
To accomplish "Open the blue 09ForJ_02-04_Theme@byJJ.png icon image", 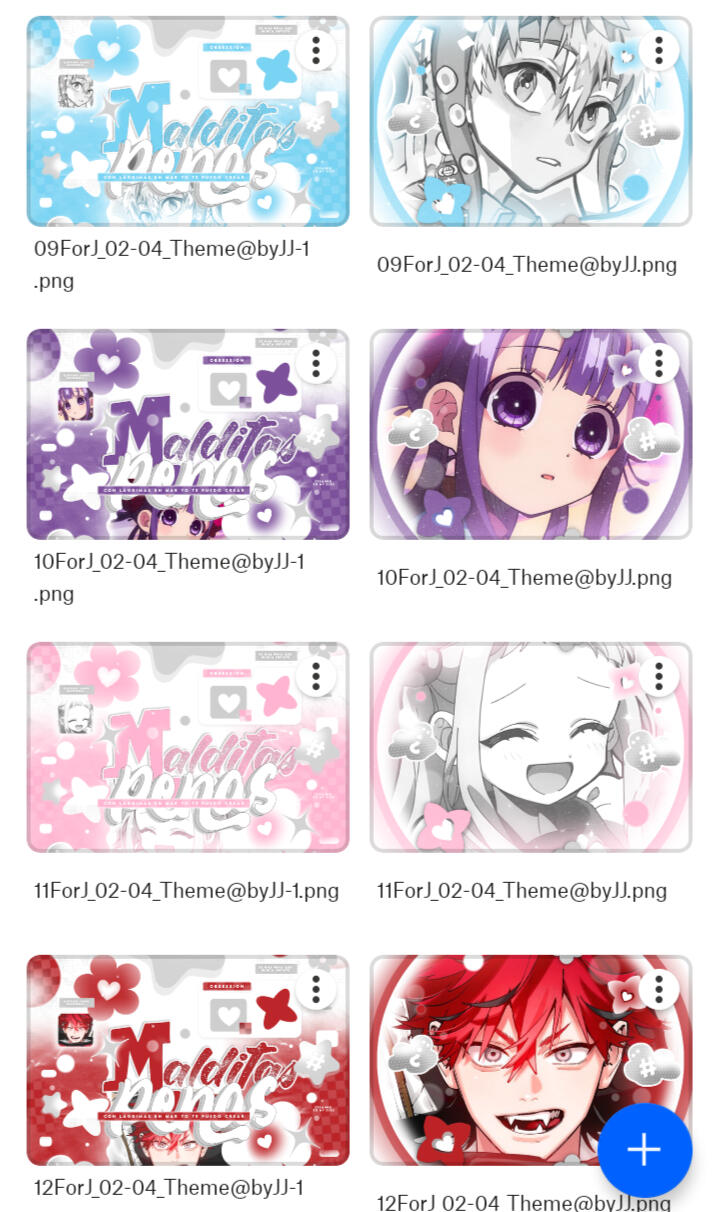I will [520, 130].
